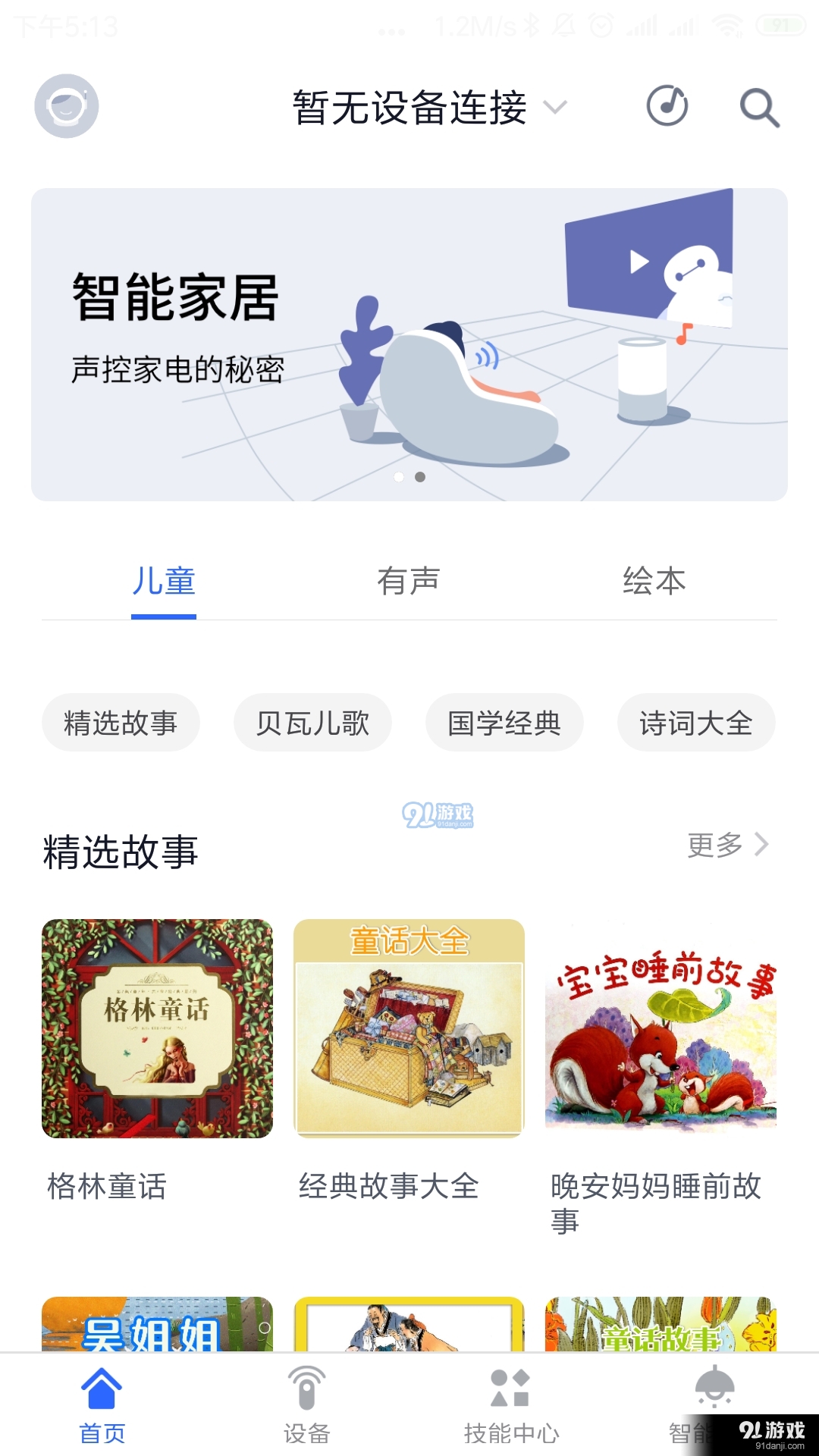
Task: Select the first carousel indicator dot
Action: click(x=397, y=479)
